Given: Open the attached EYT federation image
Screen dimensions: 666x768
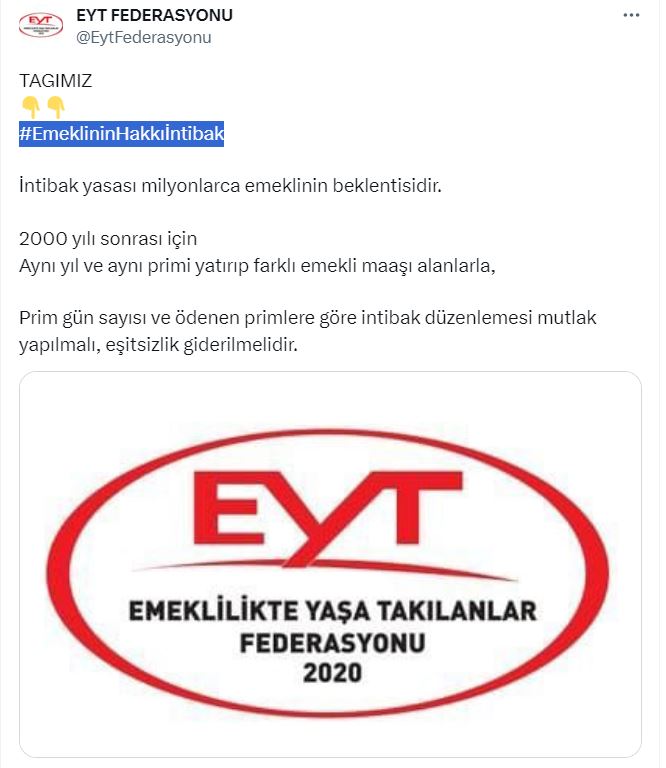Looking at the screenshot, I should [x=330, y=563].
